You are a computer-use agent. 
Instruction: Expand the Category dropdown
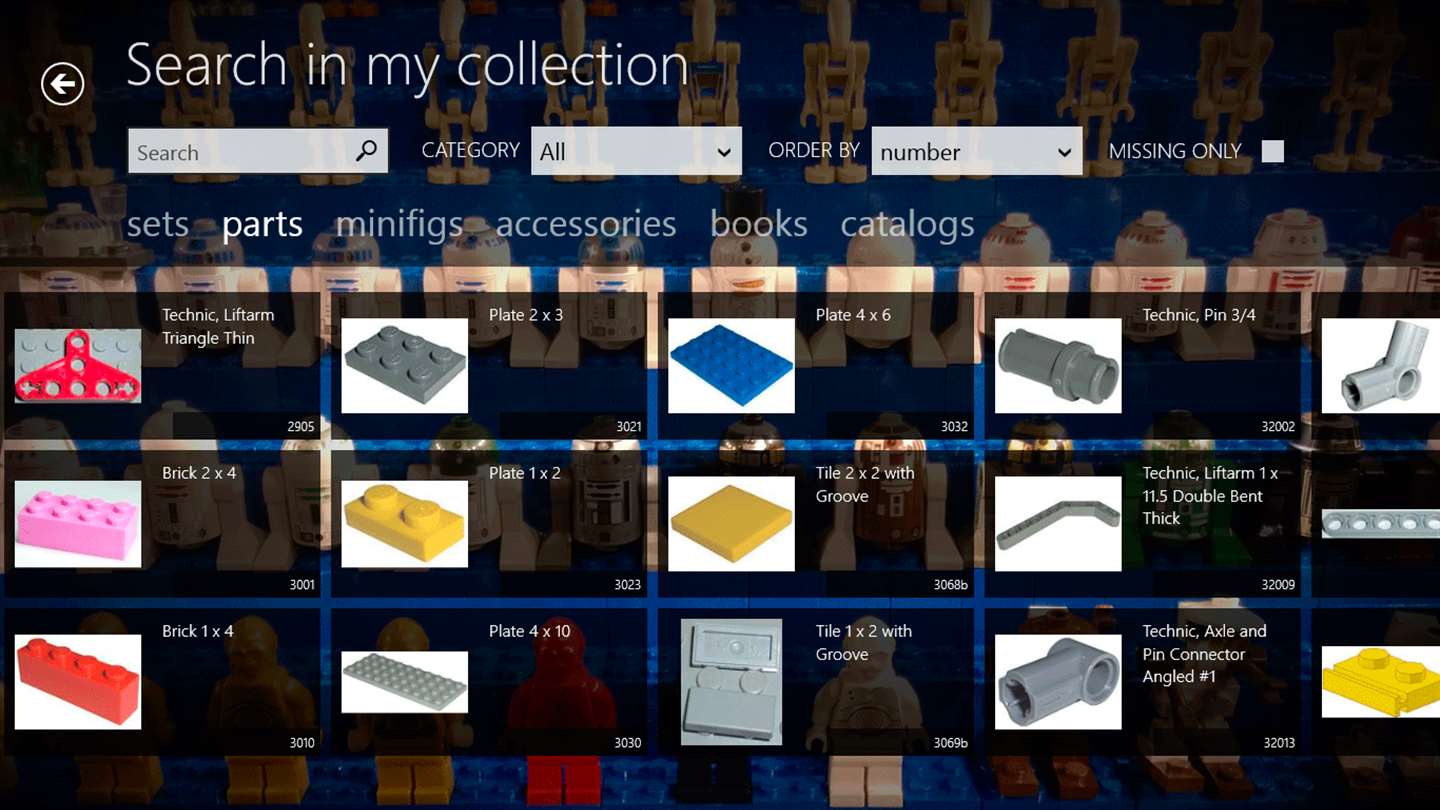pos(636,151)
